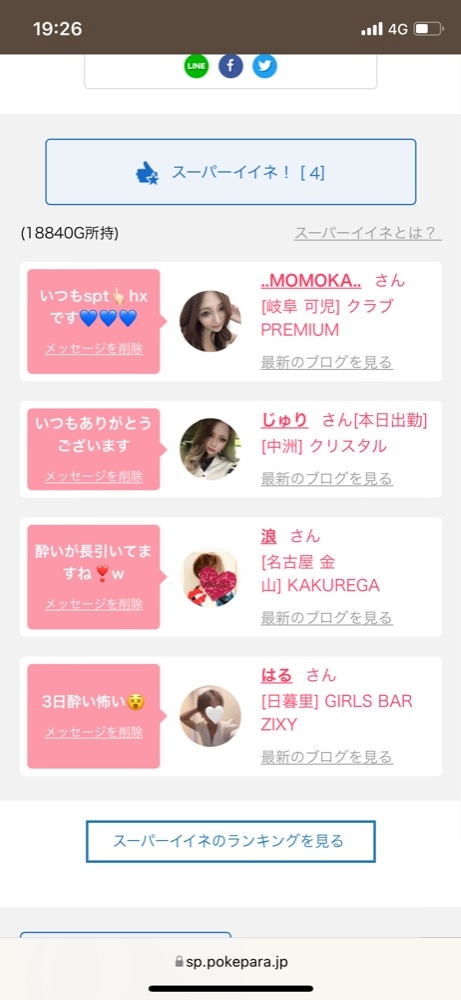Screen dimensions: 461x1000
Task: Delete the message sent to ..MOMOKA..
Action: click(94, 349)
